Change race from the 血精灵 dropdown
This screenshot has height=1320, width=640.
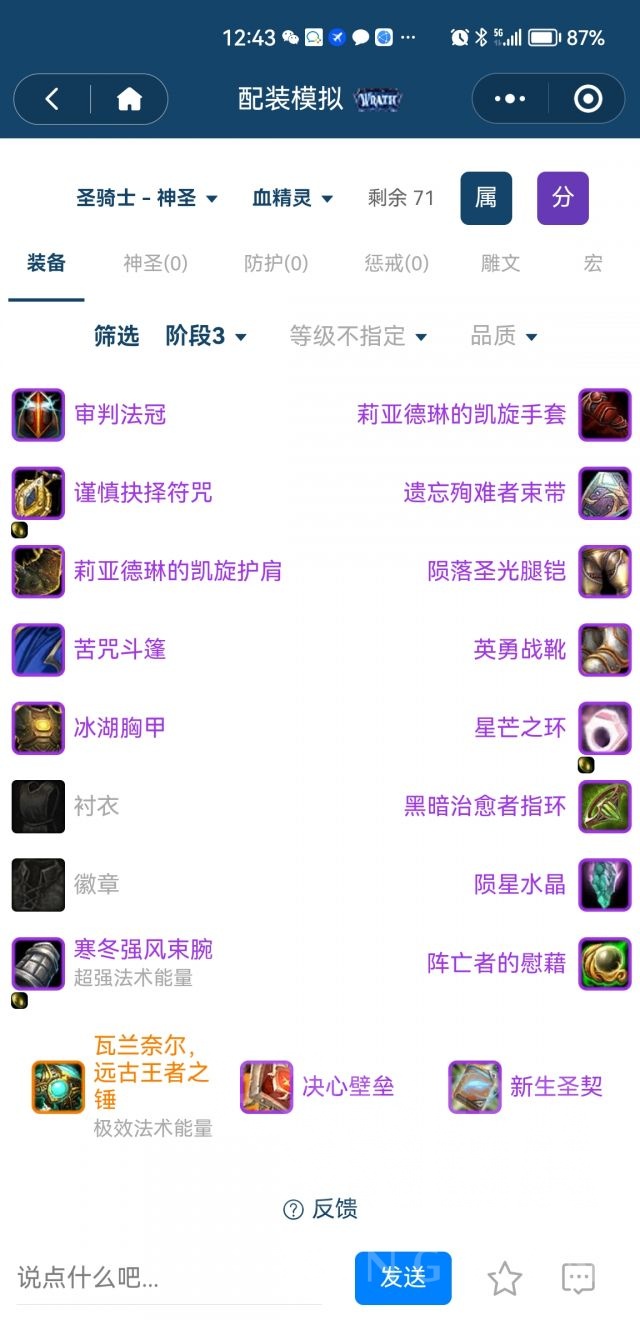tap(292, 198)
